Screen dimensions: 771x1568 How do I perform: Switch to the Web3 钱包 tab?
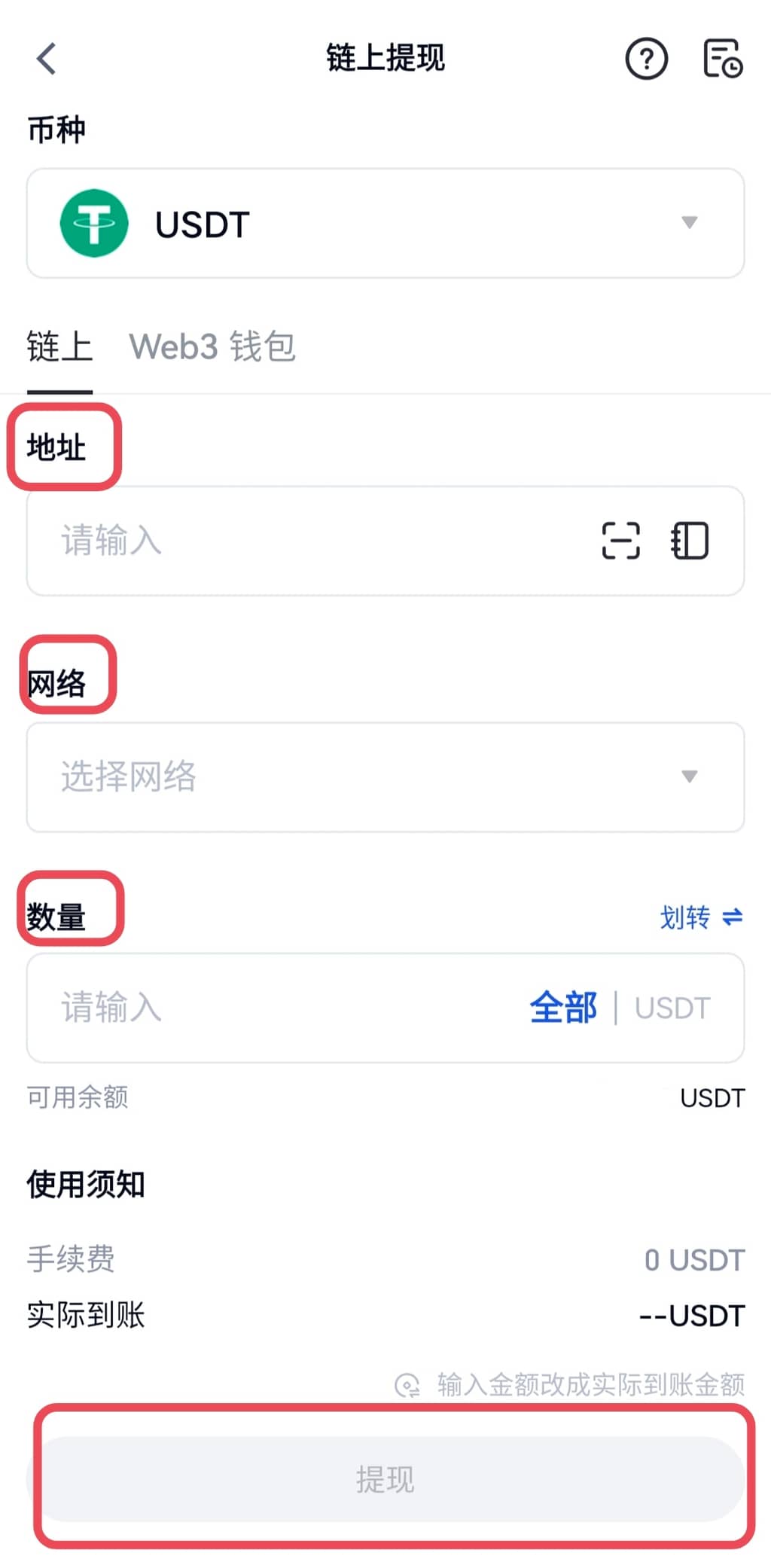click(212, 347)
